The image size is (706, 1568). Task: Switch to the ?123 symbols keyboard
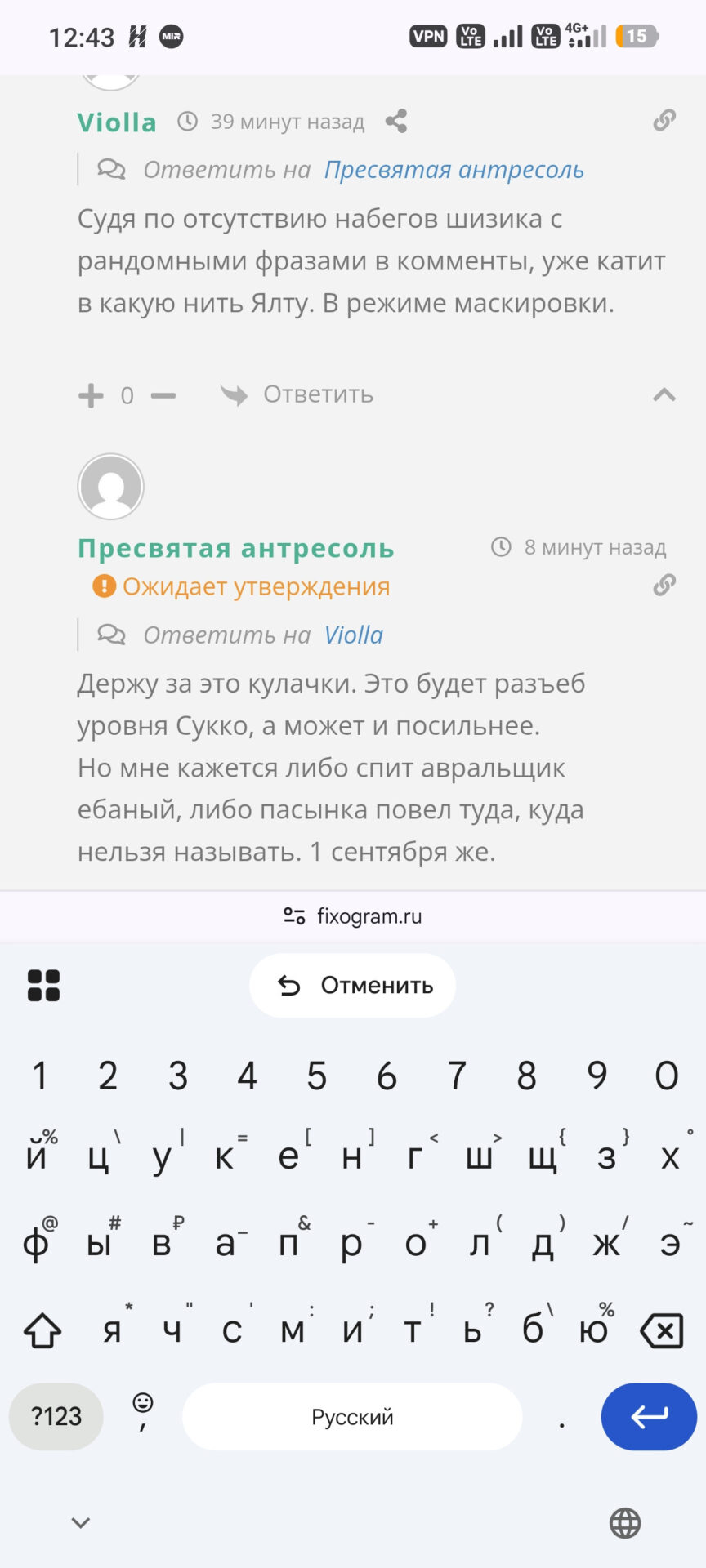point(56,1417)
